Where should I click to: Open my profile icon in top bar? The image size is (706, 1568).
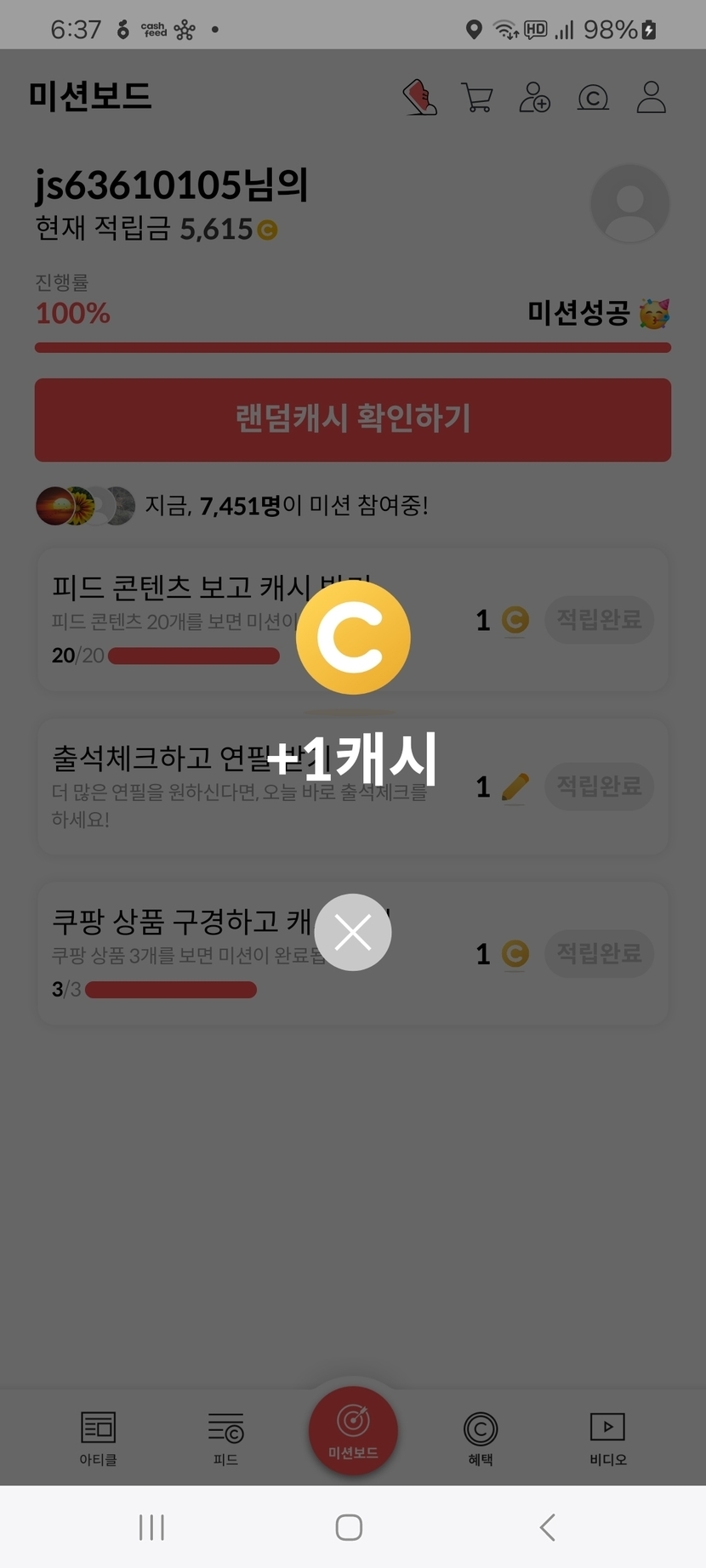click(x=652, y=97)
